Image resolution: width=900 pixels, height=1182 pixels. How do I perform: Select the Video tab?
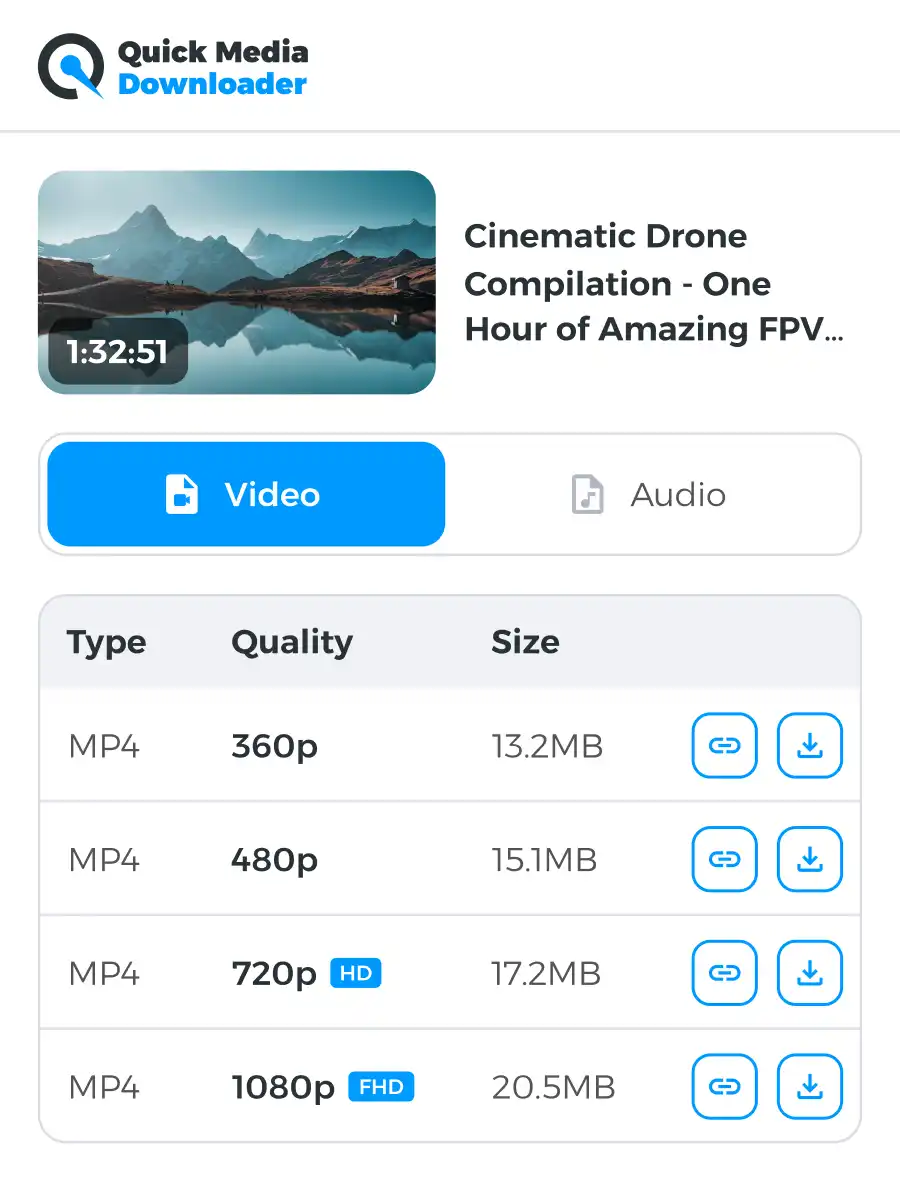tap(245, 494)
